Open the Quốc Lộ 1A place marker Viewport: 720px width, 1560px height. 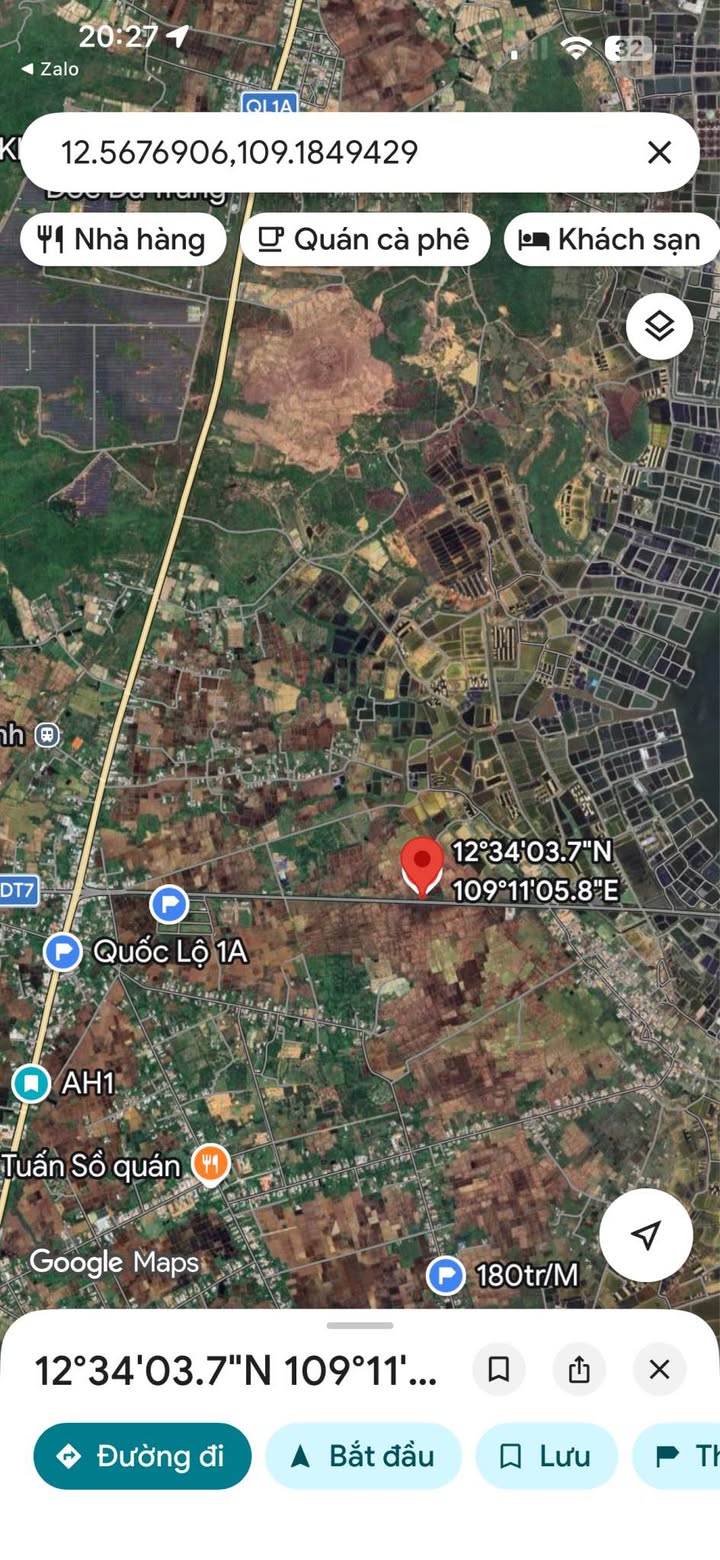click(x=63, y=951)
